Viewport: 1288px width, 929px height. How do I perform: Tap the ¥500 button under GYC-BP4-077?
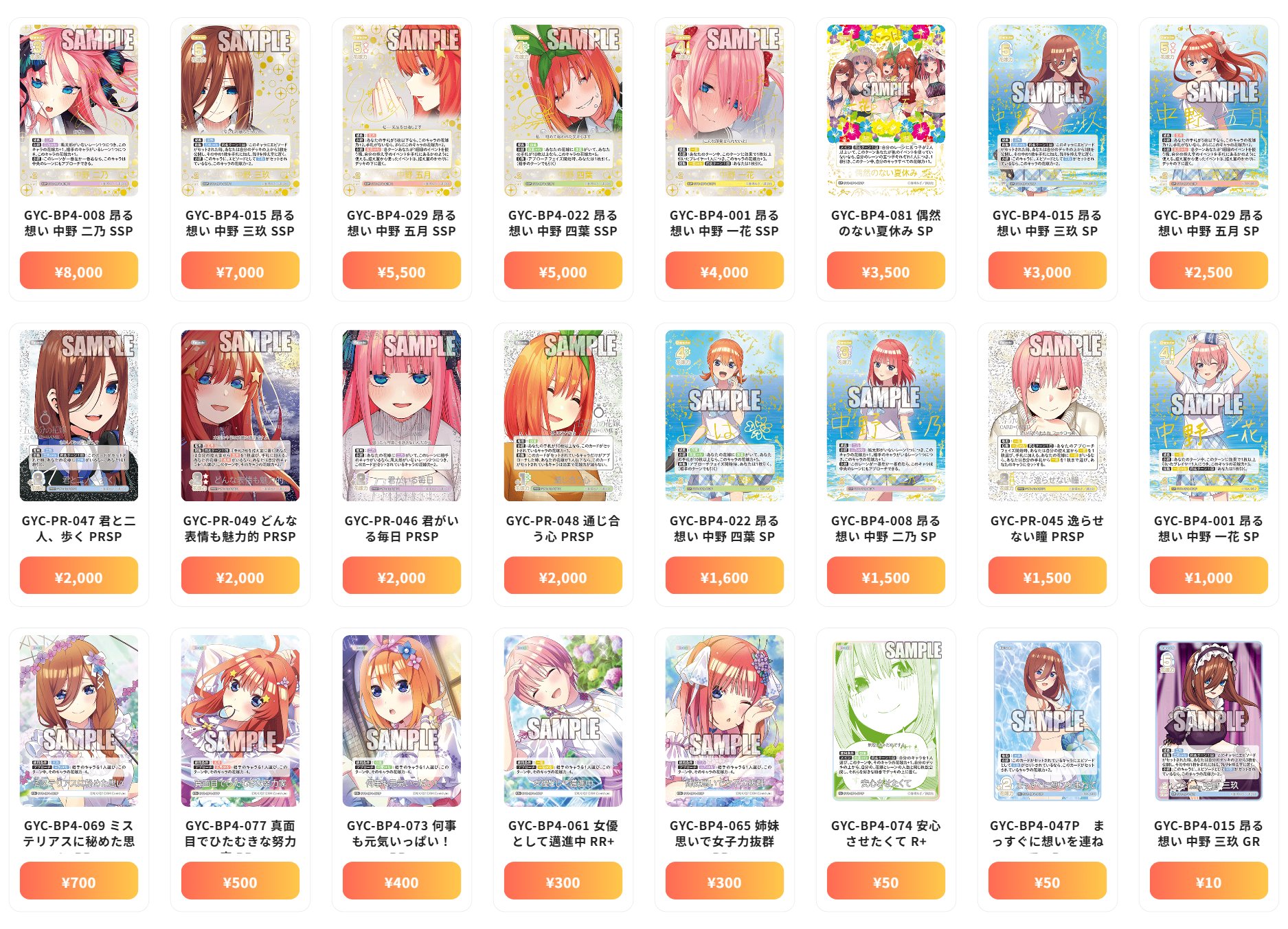(240, 882)
